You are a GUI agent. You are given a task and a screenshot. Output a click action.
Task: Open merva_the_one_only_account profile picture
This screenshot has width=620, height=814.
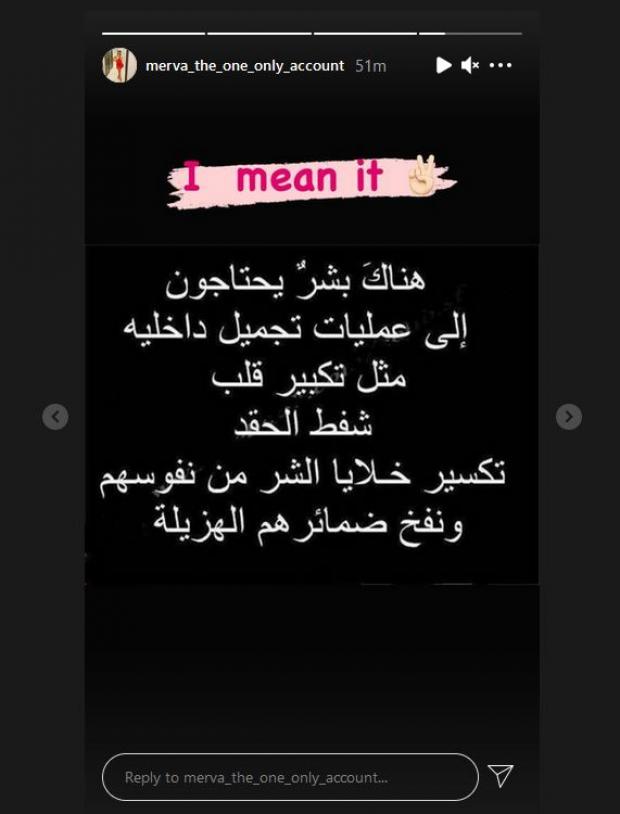coord(119,65)
